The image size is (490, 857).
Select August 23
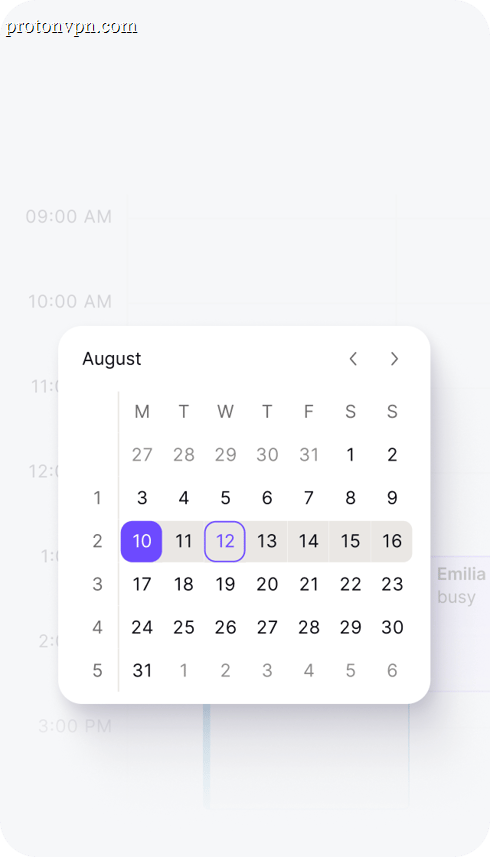tap(392, 584)
